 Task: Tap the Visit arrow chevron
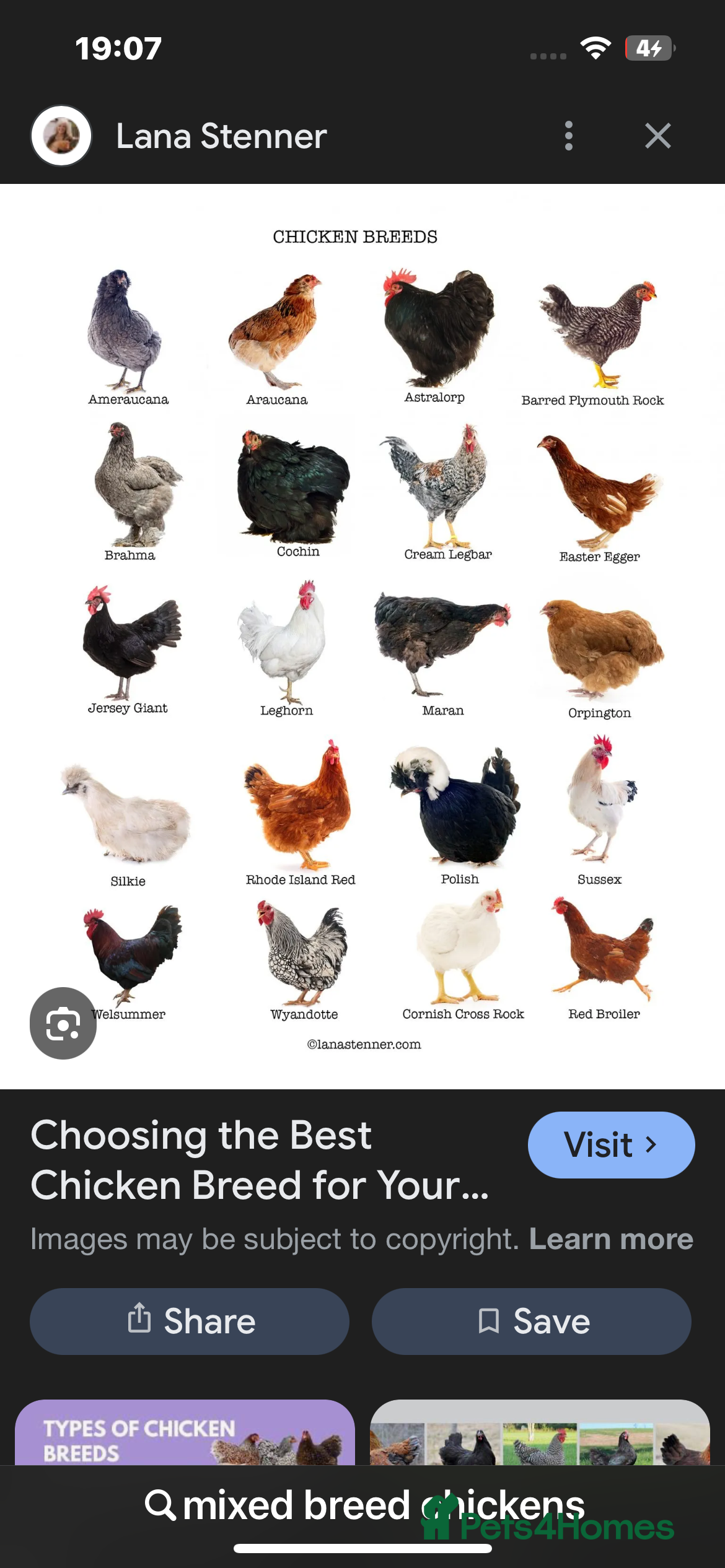point(649,1145)
